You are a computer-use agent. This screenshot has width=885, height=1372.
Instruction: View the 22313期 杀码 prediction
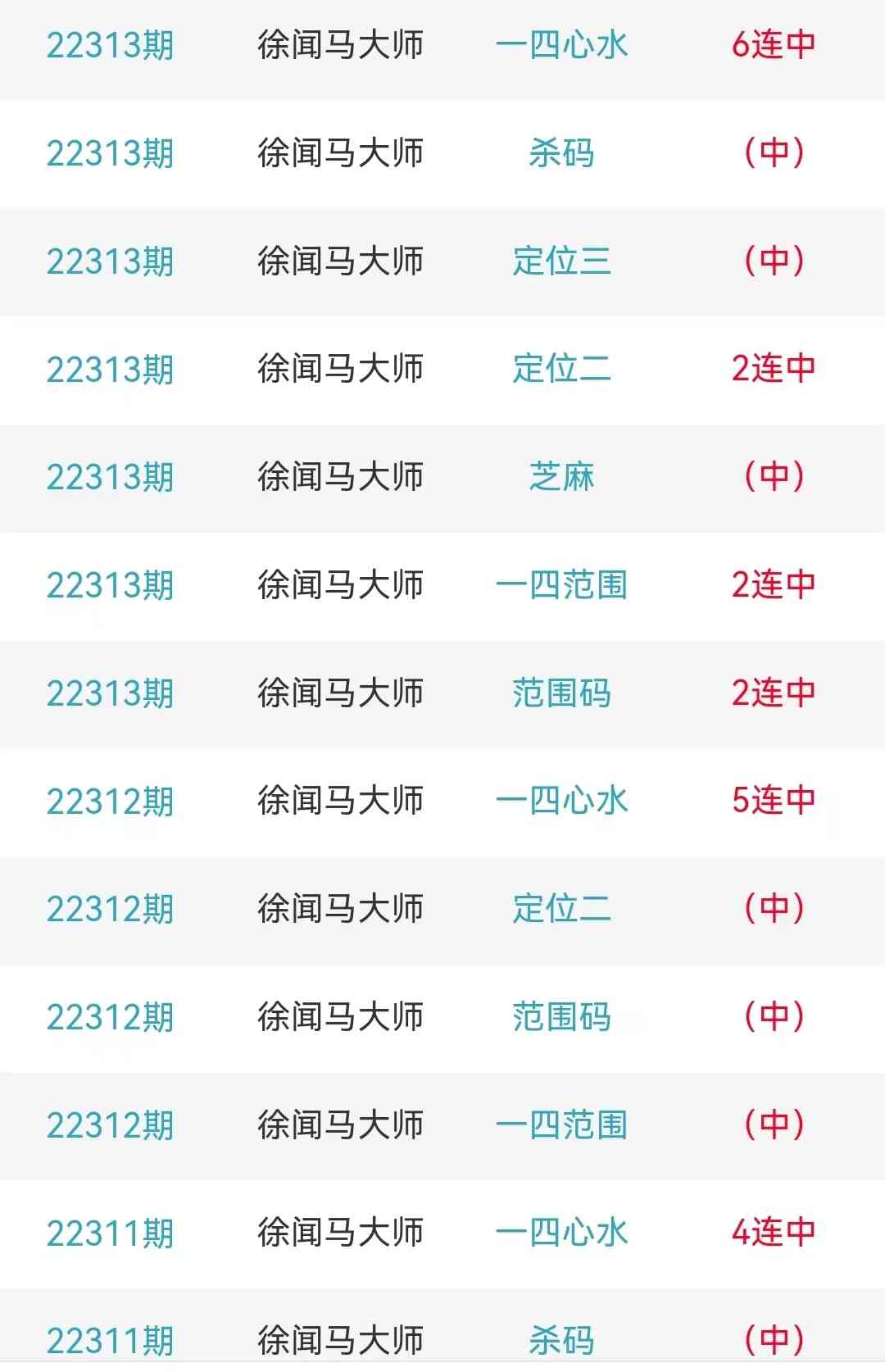[561, 153]
